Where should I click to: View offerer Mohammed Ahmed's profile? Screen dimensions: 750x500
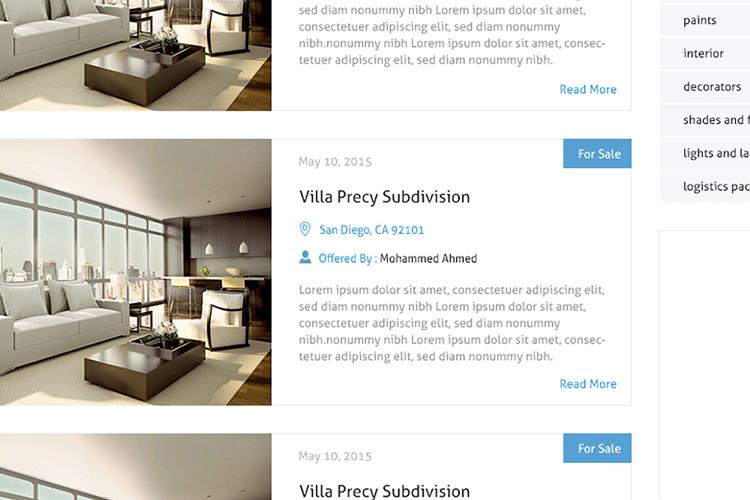pos(428,258)
